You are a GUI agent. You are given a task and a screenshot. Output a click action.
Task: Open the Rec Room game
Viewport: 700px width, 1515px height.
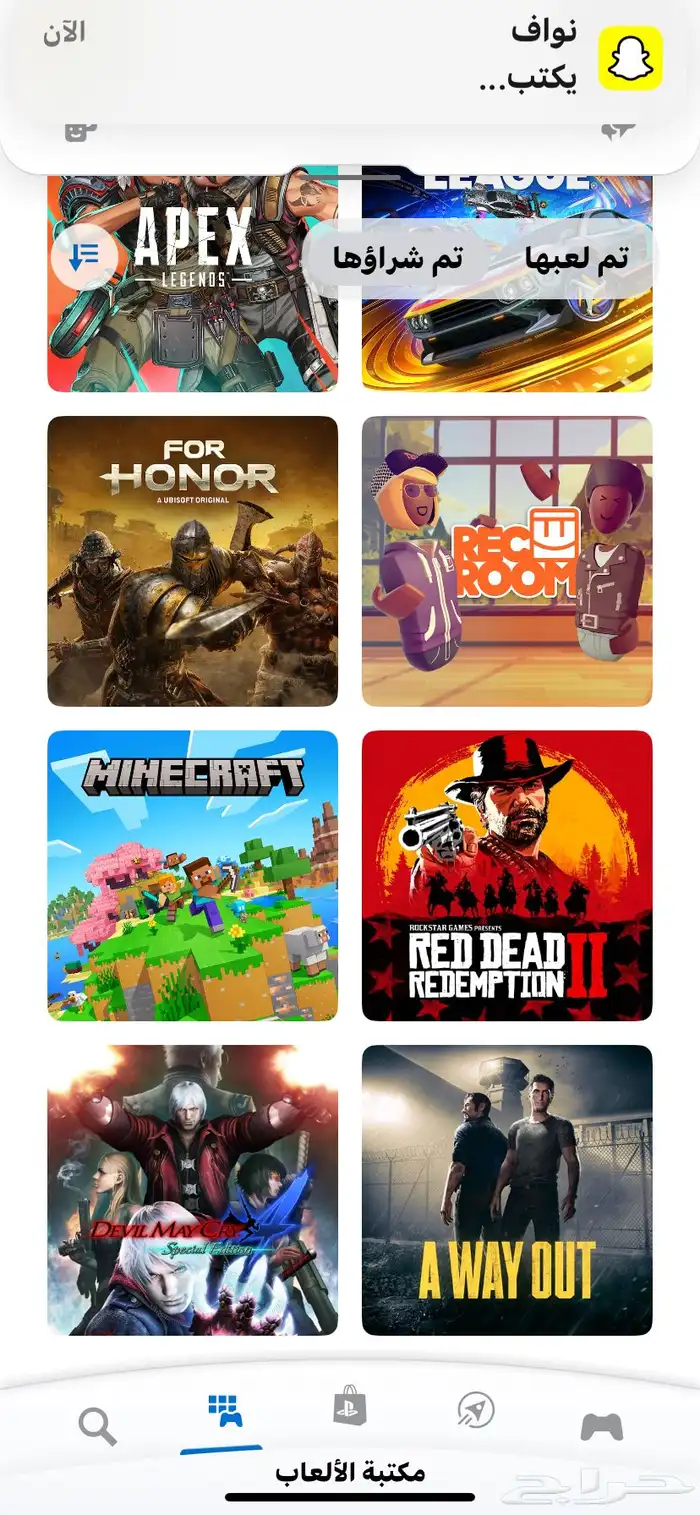(x=507, y=561)
